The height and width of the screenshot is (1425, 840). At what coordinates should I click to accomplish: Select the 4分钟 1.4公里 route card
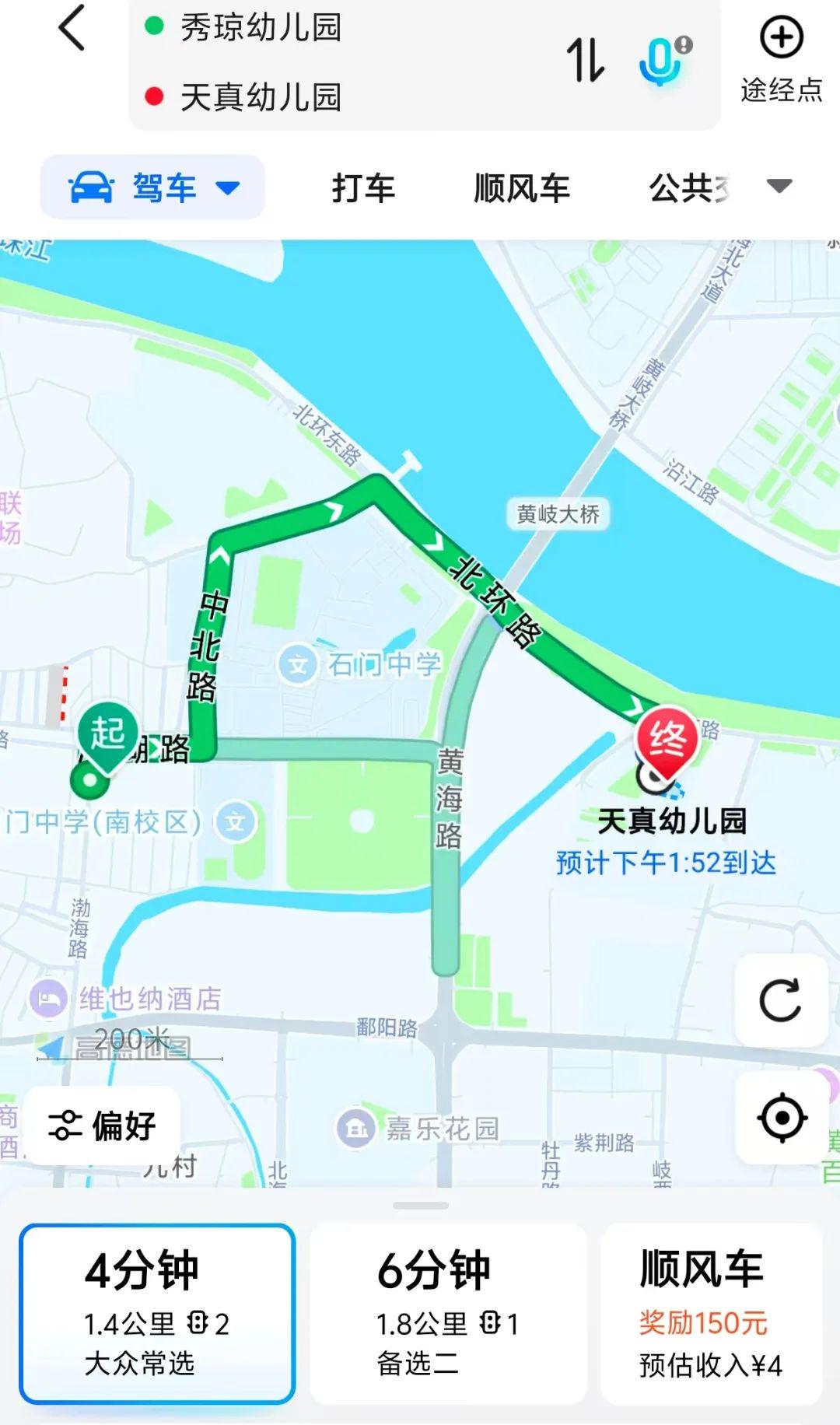[157, 1313]
